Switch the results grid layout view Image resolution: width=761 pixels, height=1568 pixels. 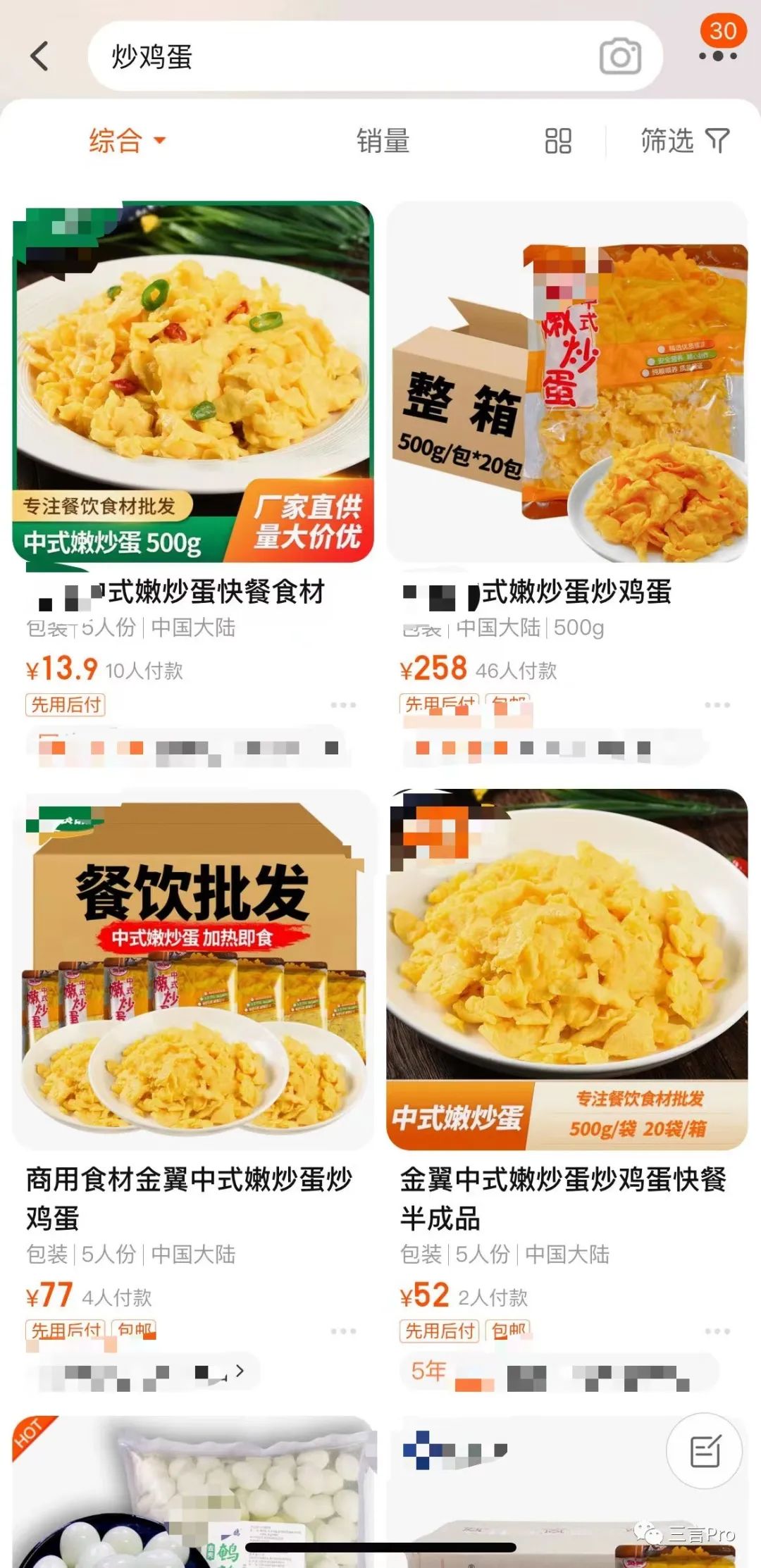tap(558, 141)
